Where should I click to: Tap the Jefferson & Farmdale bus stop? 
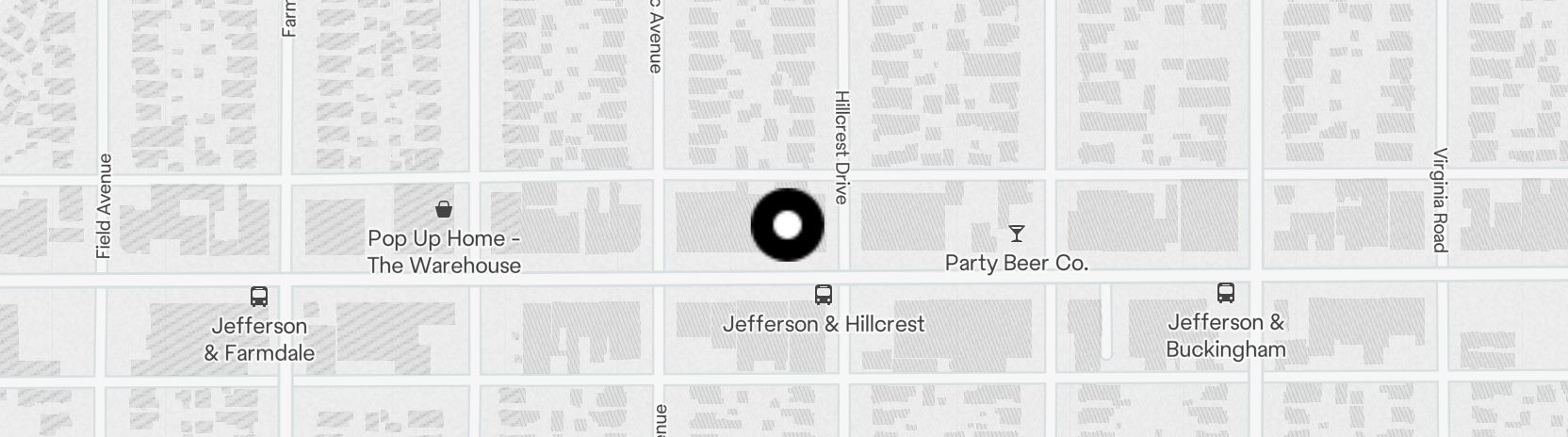(x=259, y=297)
